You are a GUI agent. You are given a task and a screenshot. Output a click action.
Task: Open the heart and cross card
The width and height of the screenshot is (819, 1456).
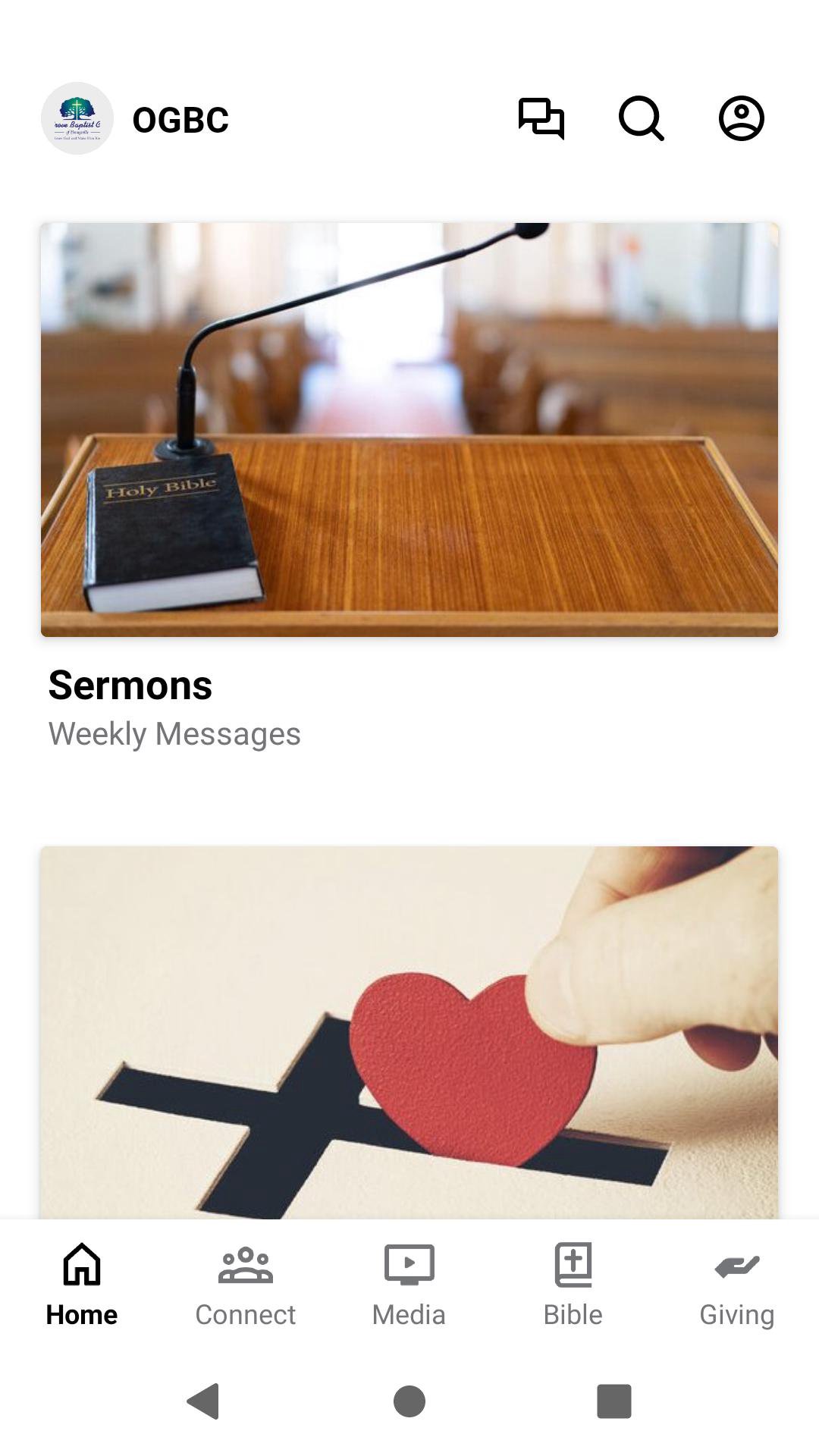click(409, 1031)
